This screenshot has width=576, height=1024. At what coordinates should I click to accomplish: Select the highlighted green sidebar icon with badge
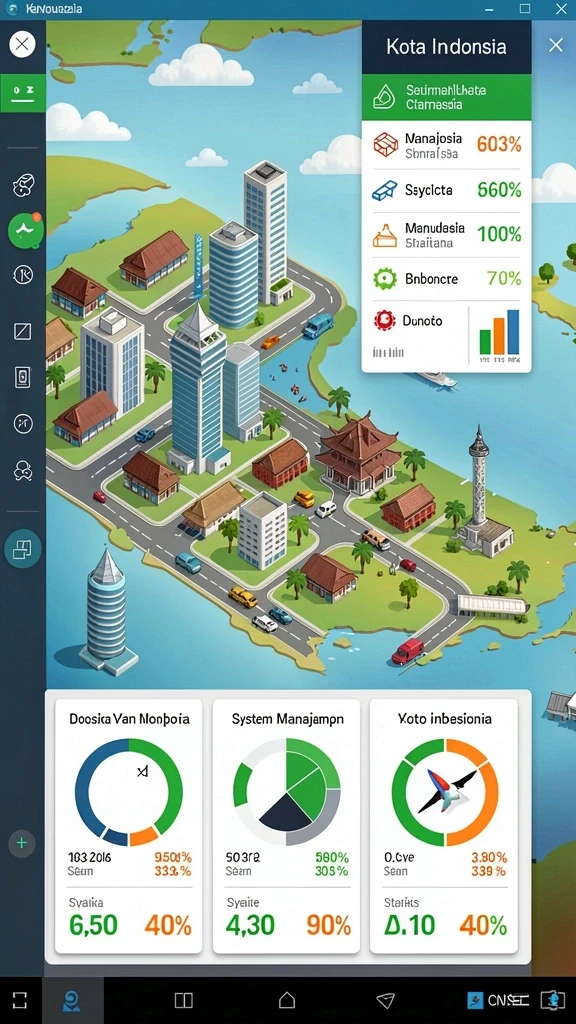pyautogui.click(x=25, y=229)
